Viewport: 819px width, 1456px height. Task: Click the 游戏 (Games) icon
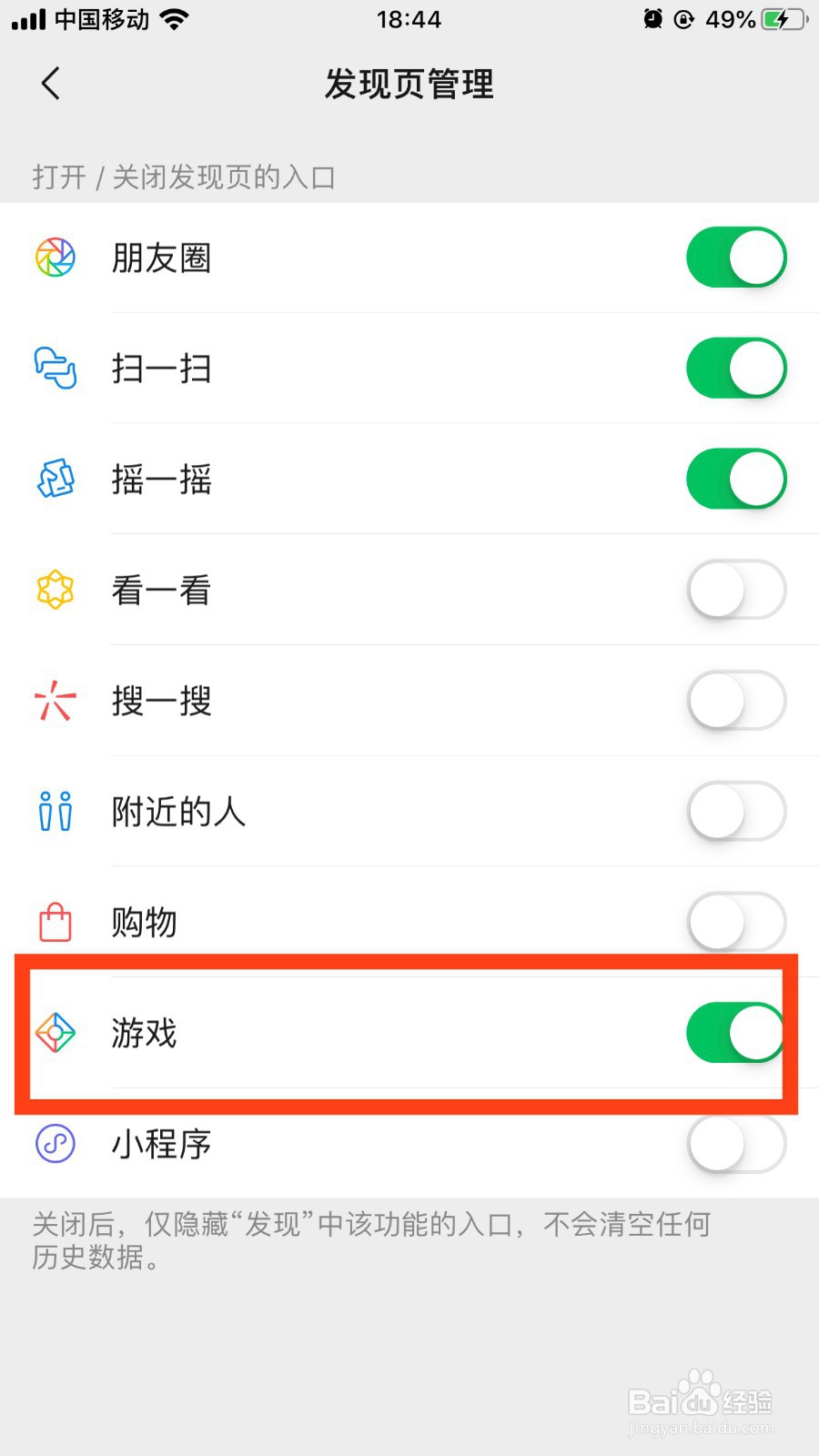(57, 1033)
